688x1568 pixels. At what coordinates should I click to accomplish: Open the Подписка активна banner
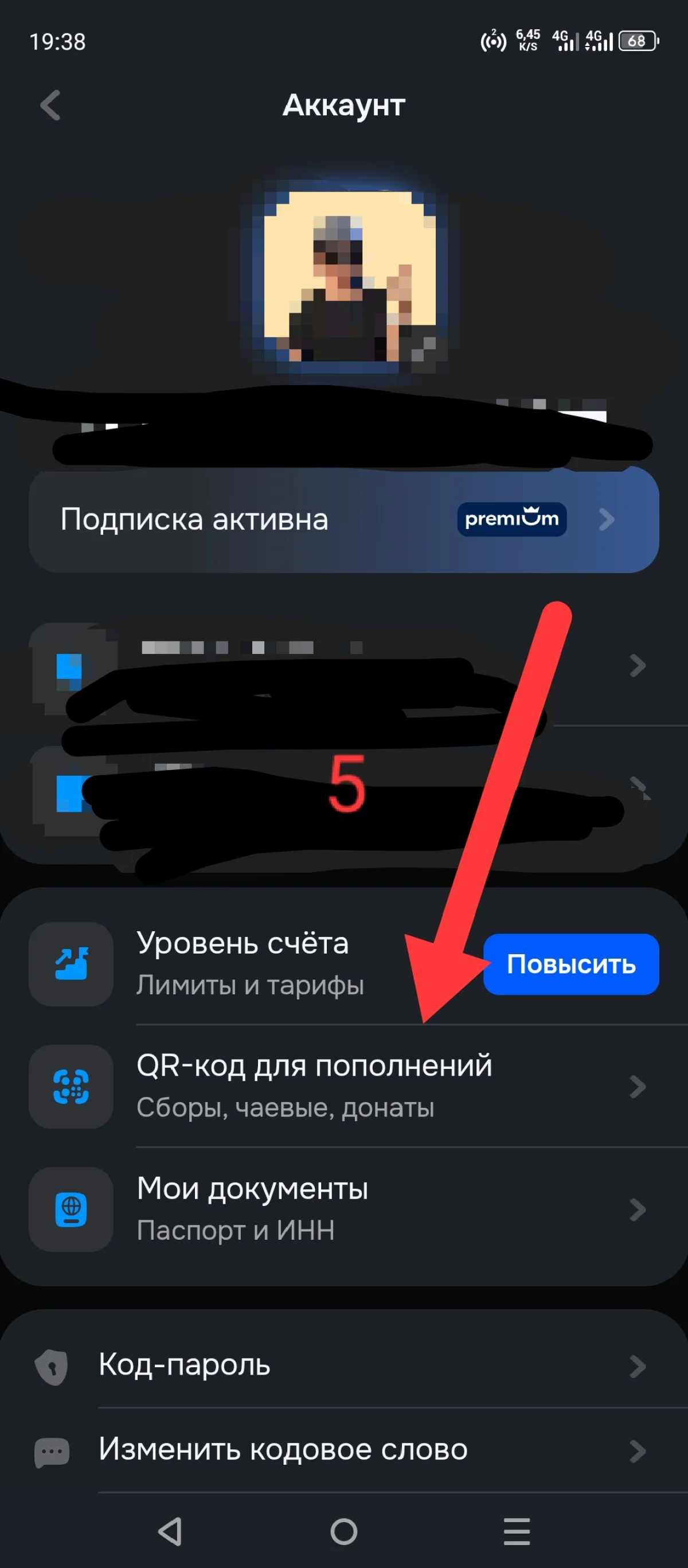pyautogui.click(x=243, y=519)
